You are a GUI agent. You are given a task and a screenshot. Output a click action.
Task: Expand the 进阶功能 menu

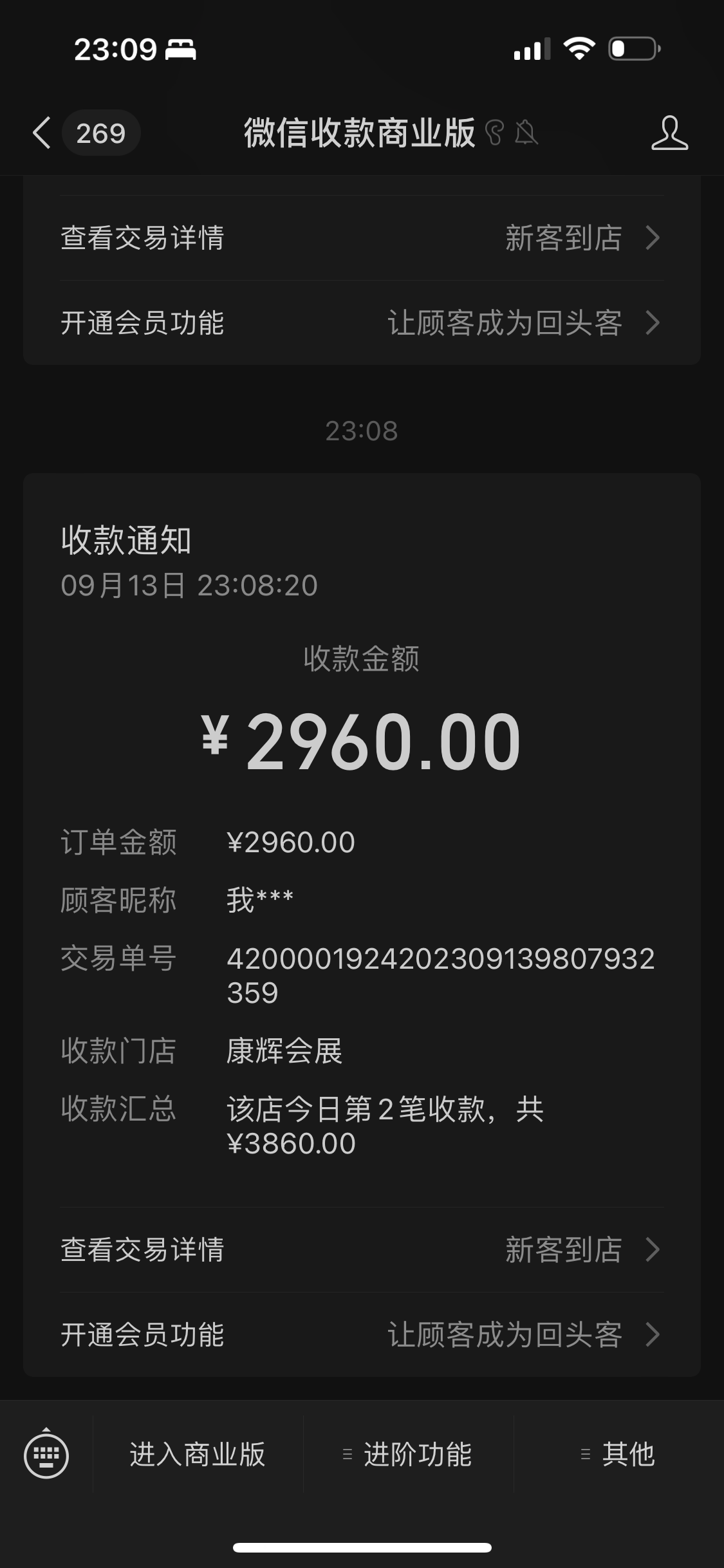click(408, 1455)
